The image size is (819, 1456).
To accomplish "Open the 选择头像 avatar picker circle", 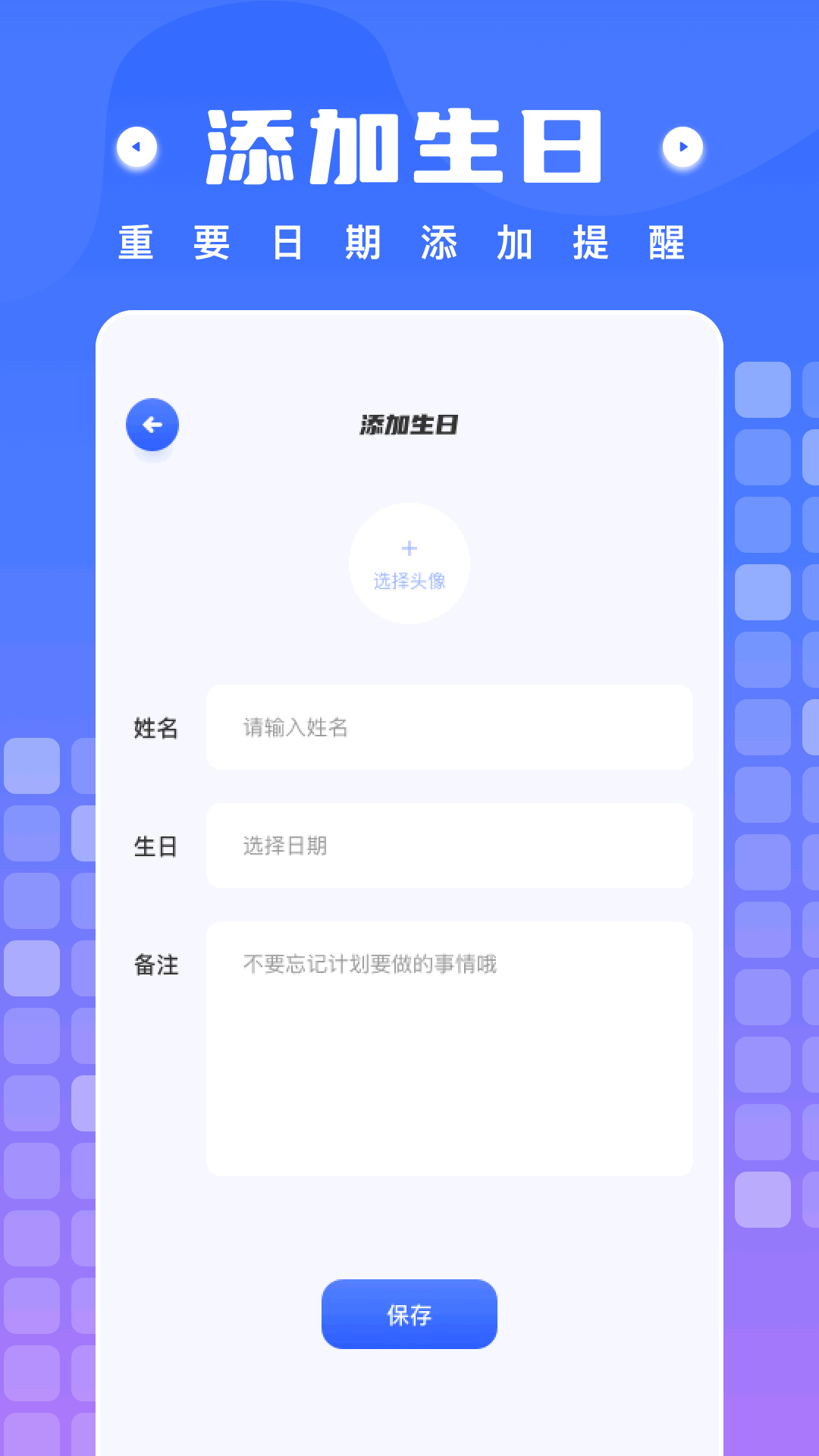I will pos(409,563).
